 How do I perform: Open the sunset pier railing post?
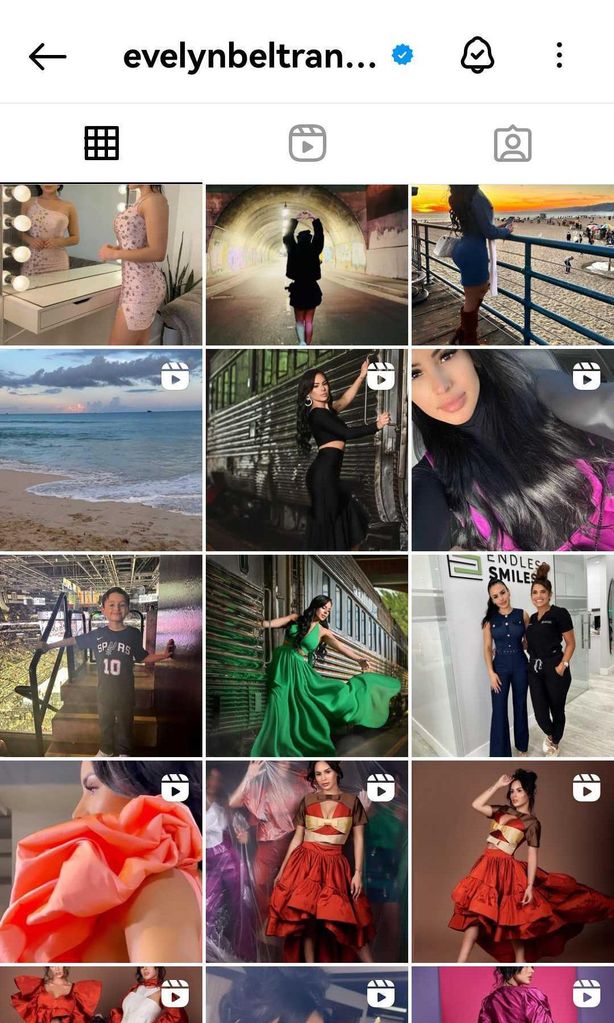pyautogui.click(x=512, y=265)
